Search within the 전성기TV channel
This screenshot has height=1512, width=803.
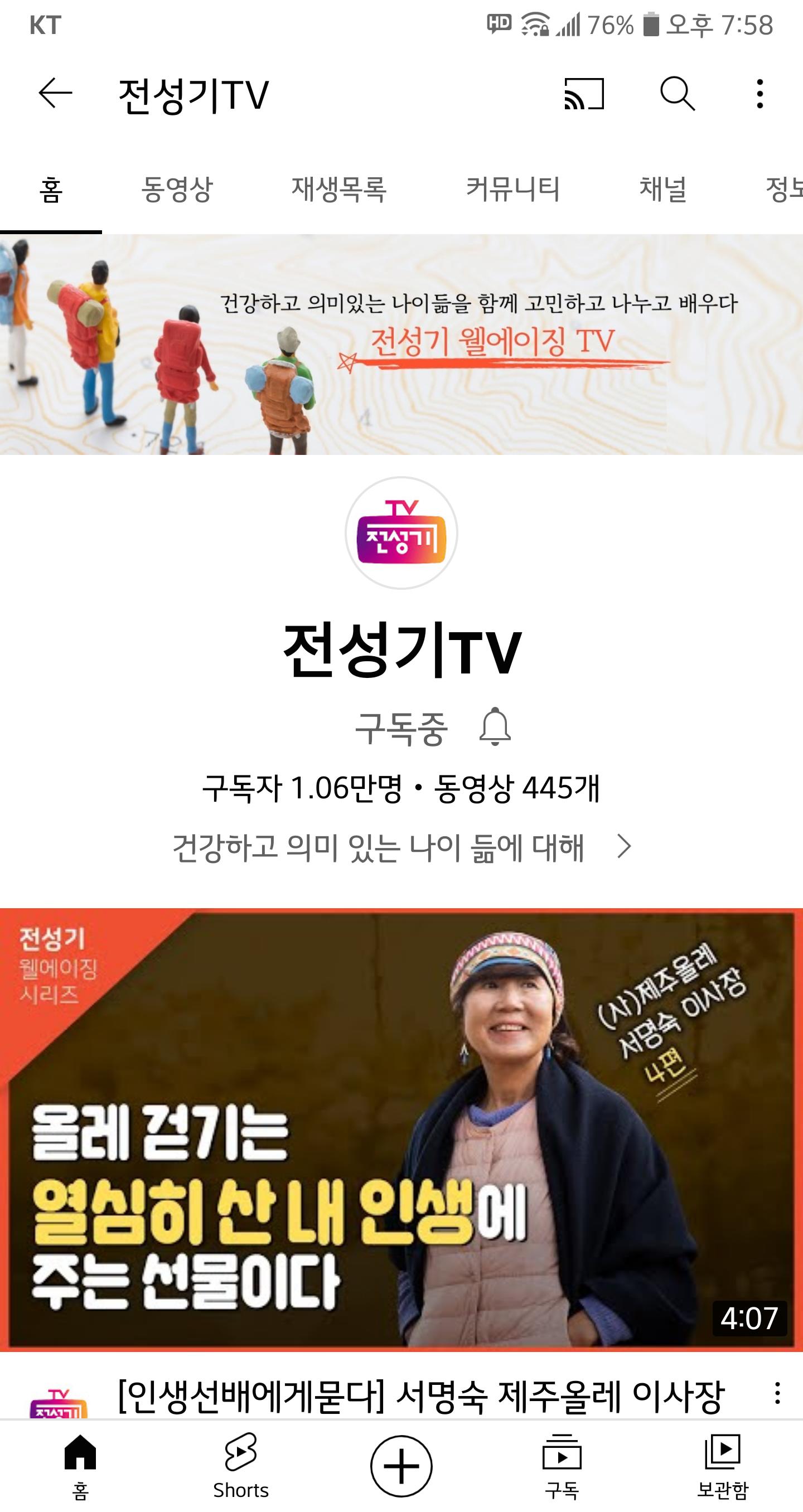pyautogui.click(x=678, y=94)
